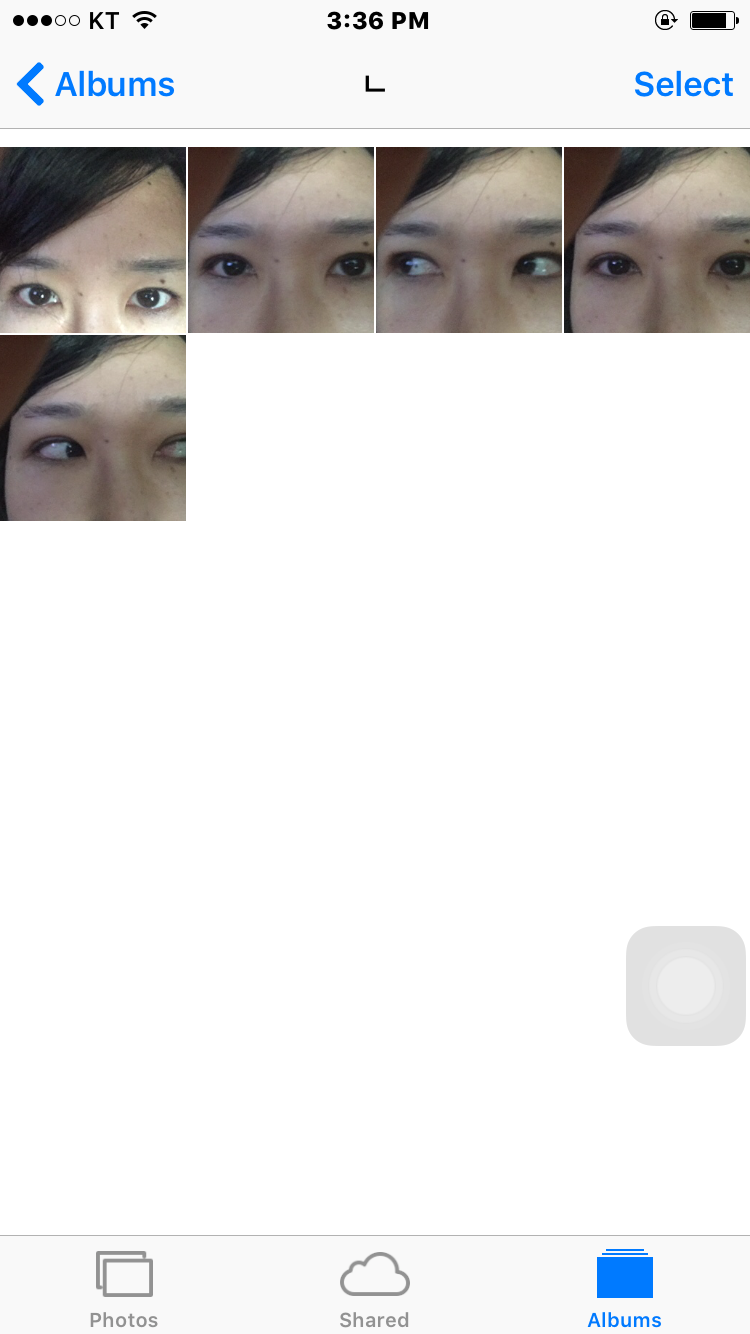
Task: Go back to Albums
Action: click(x=96, y=85)
